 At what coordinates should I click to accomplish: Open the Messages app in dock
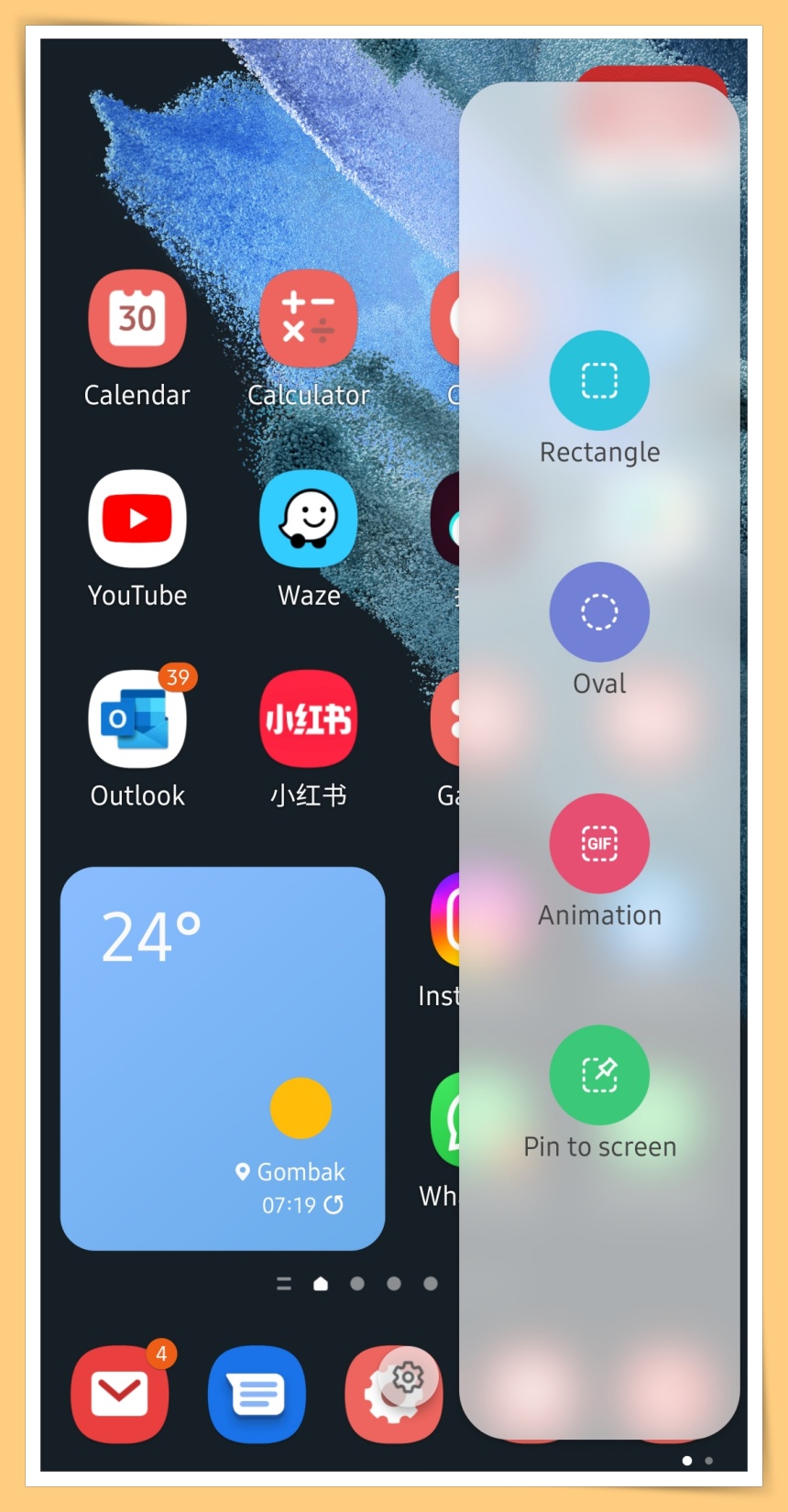tap(257, 1394)
